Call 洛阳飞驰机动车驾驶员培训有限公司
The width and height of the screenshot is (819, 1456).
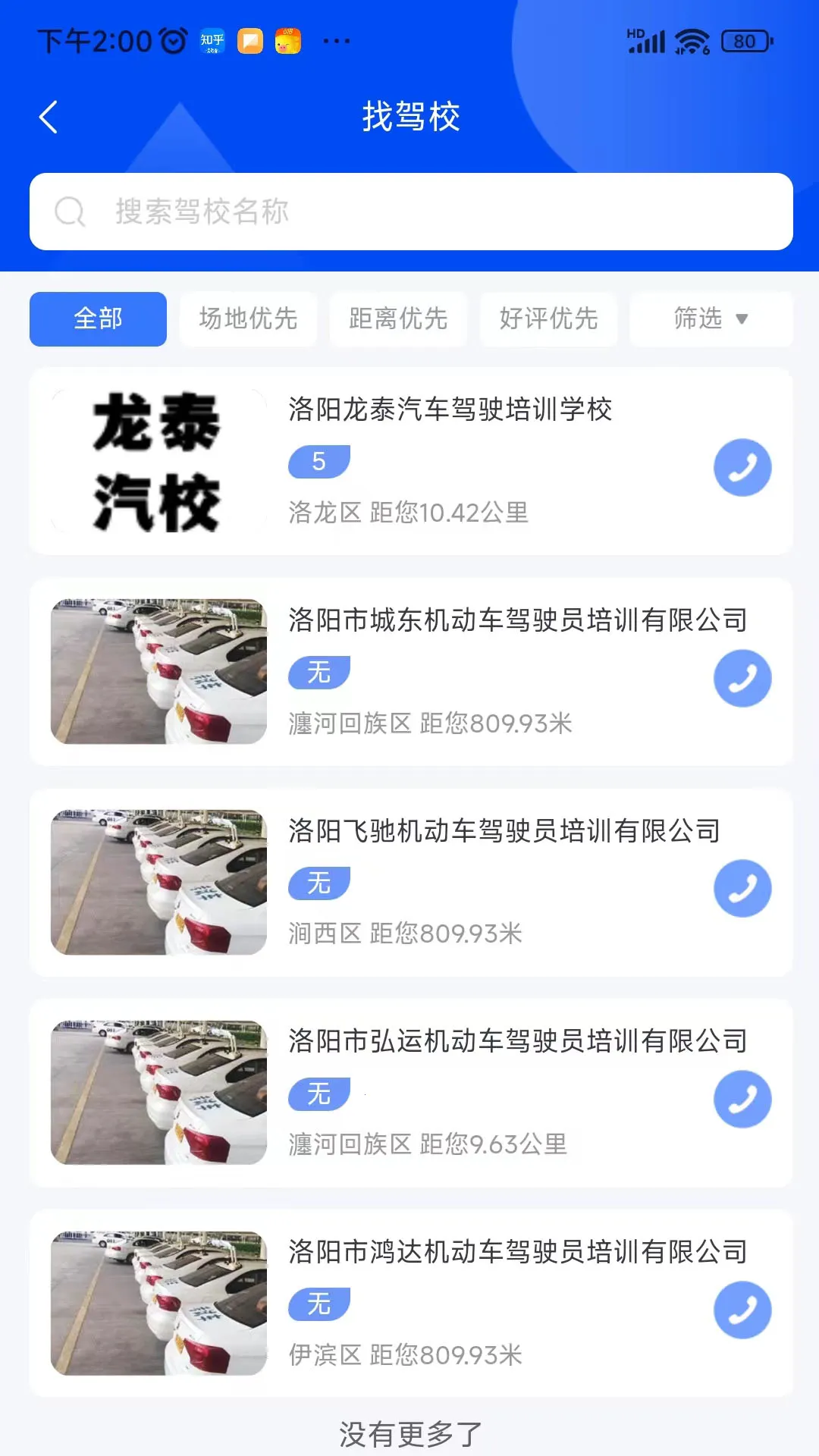tap(742, 888)
